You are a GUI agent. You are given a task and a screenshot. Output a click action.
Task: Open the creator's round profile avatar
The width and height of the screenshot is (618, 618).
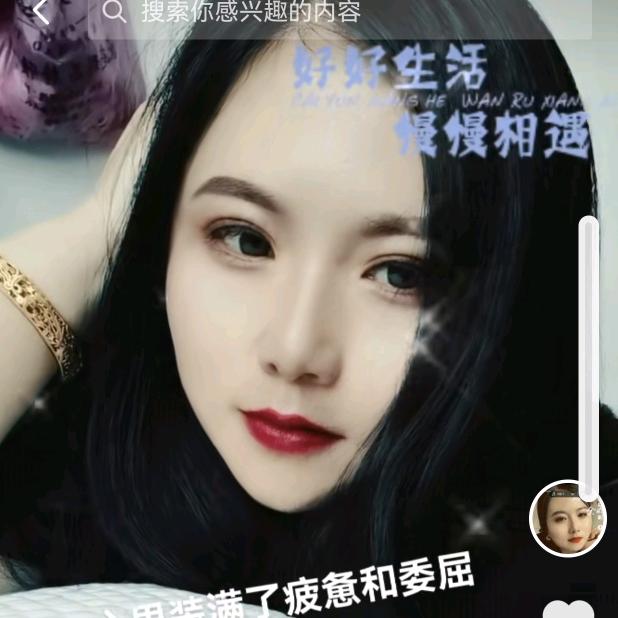(x=568, y=518)
